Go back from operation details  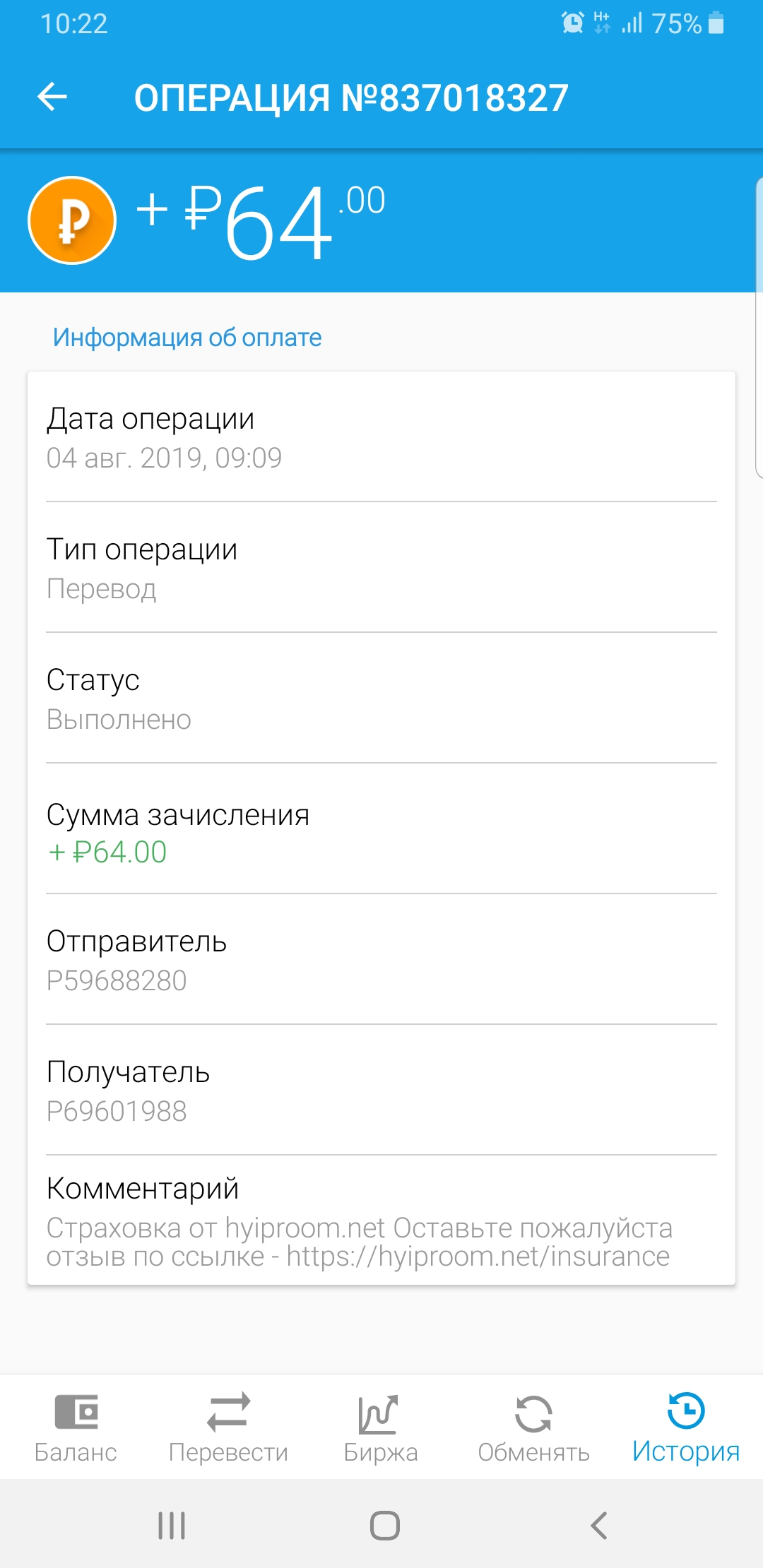coord(52,97)
